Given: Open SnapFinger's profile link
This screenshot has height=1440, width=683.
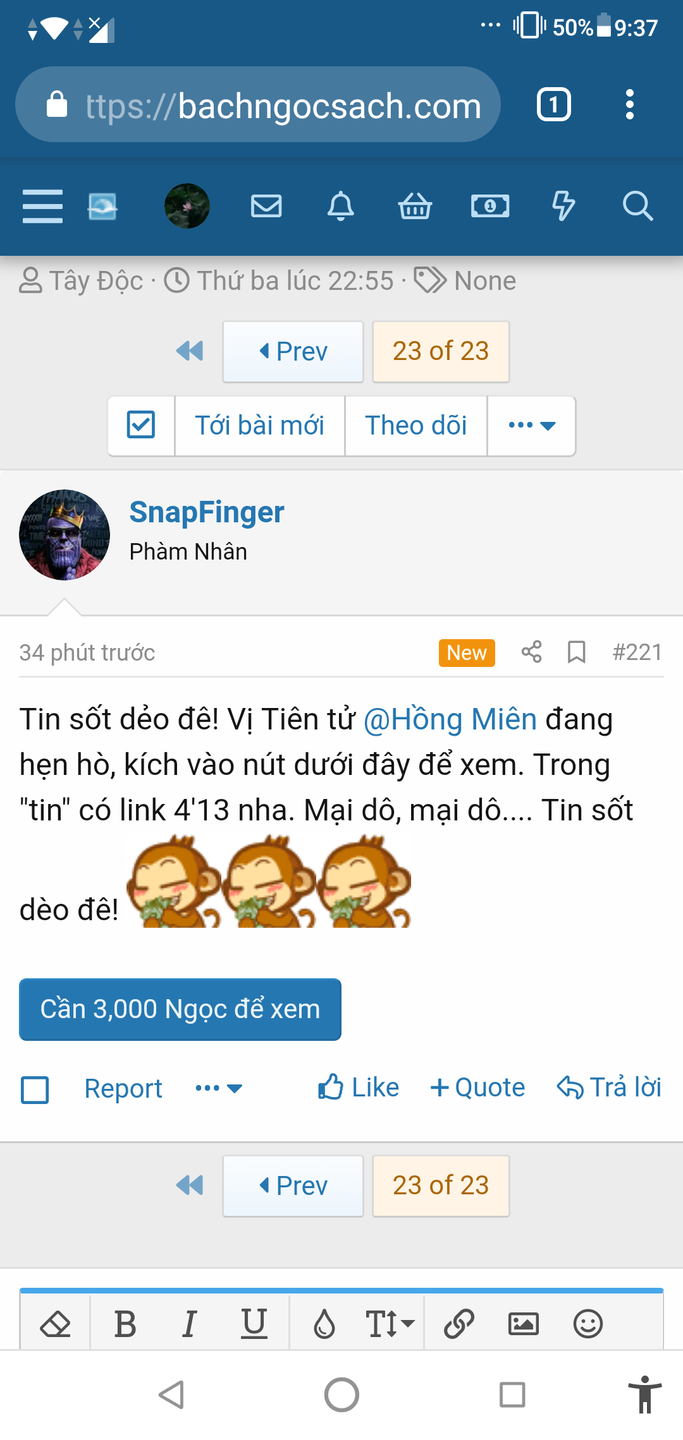Looking at the screenshot, I should click(x=206, y=512).
